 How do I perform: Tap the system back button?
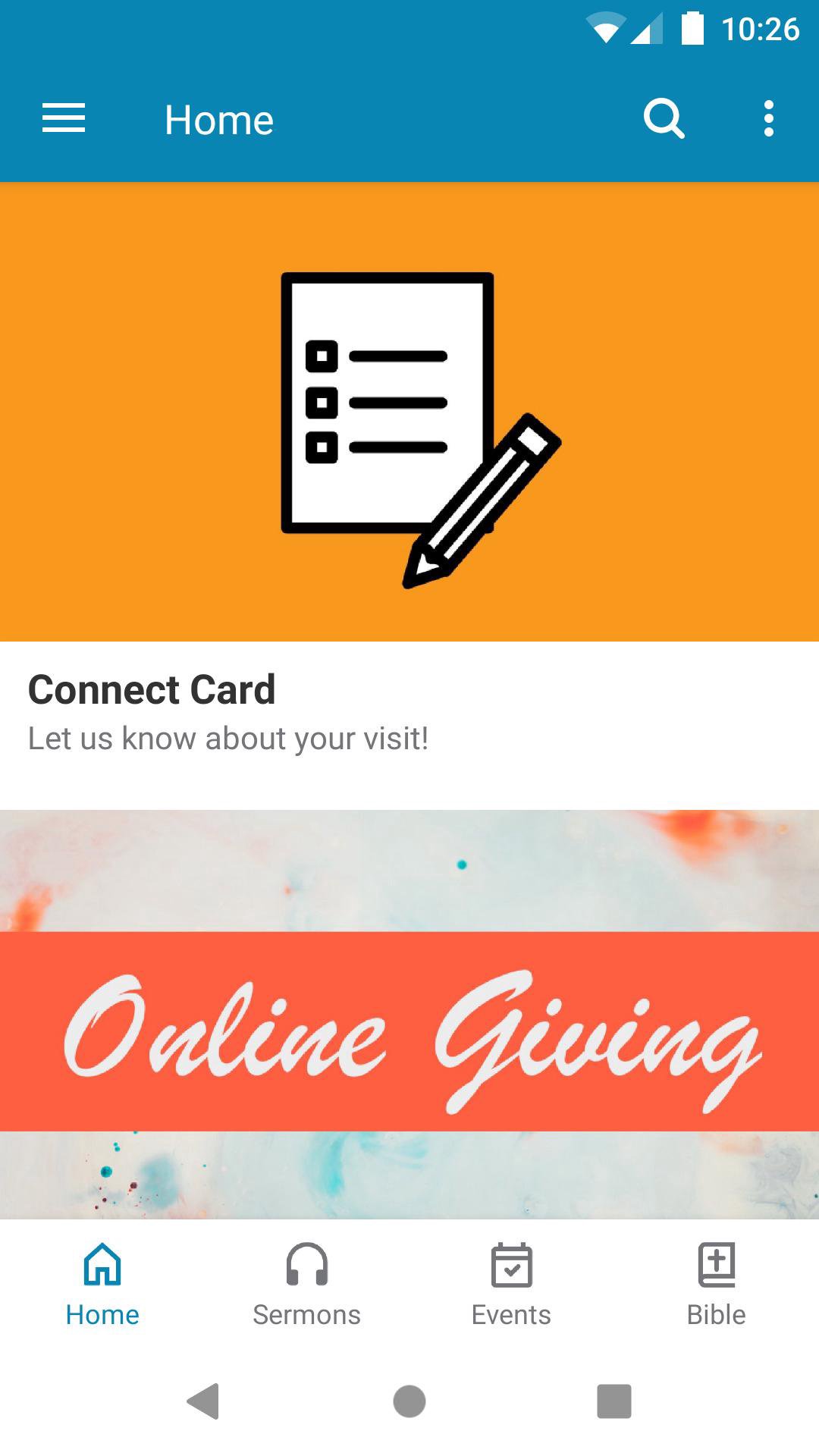click(x=203, y=1401)
